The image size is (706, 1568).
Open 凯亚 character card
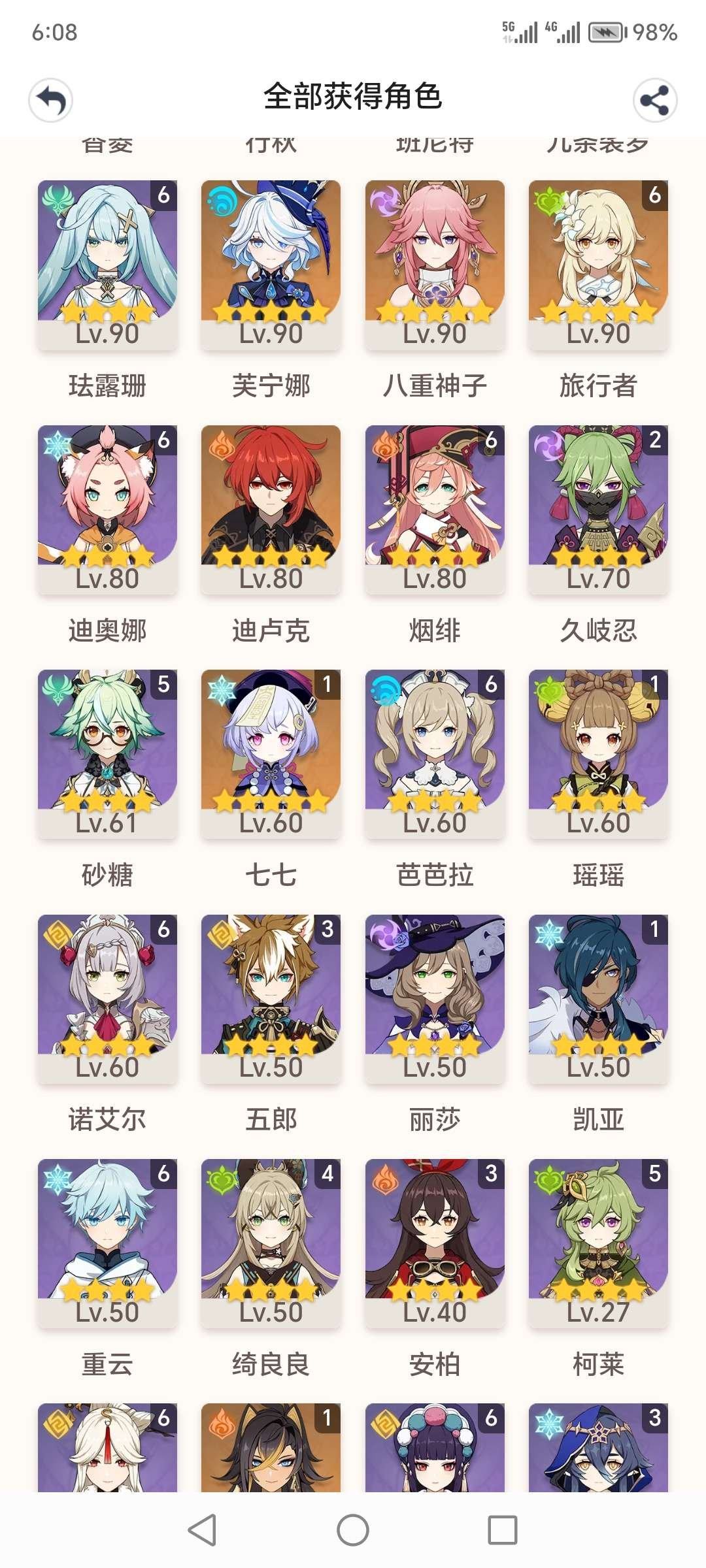(598, 999)
